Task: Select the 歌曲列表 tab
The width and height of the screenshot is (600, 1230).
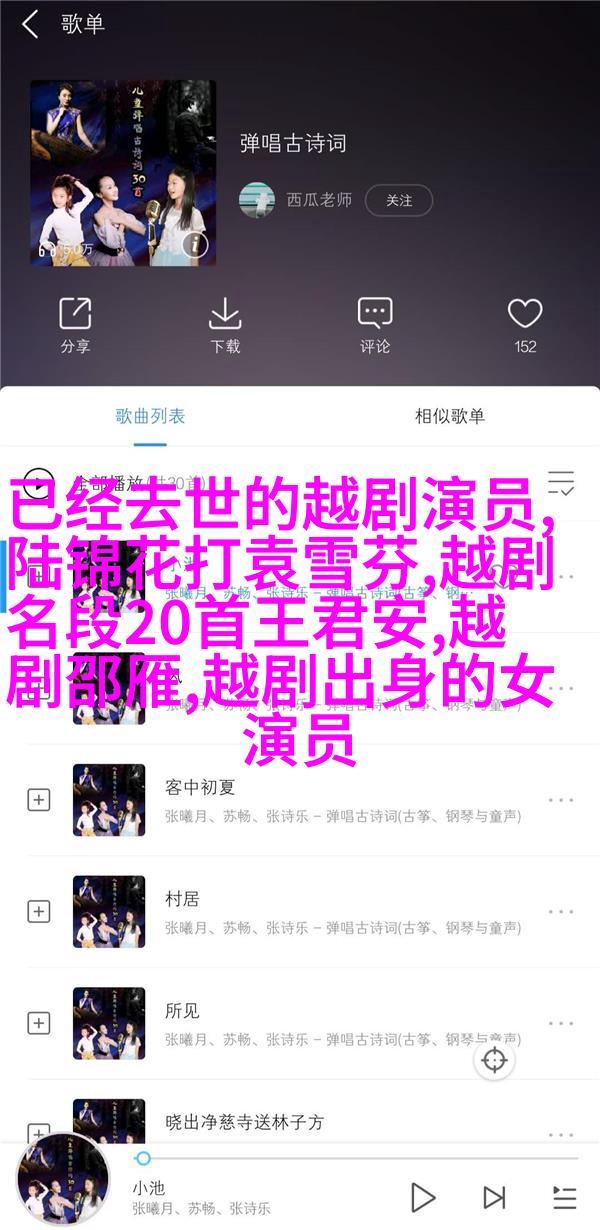Action: [150, 416]
